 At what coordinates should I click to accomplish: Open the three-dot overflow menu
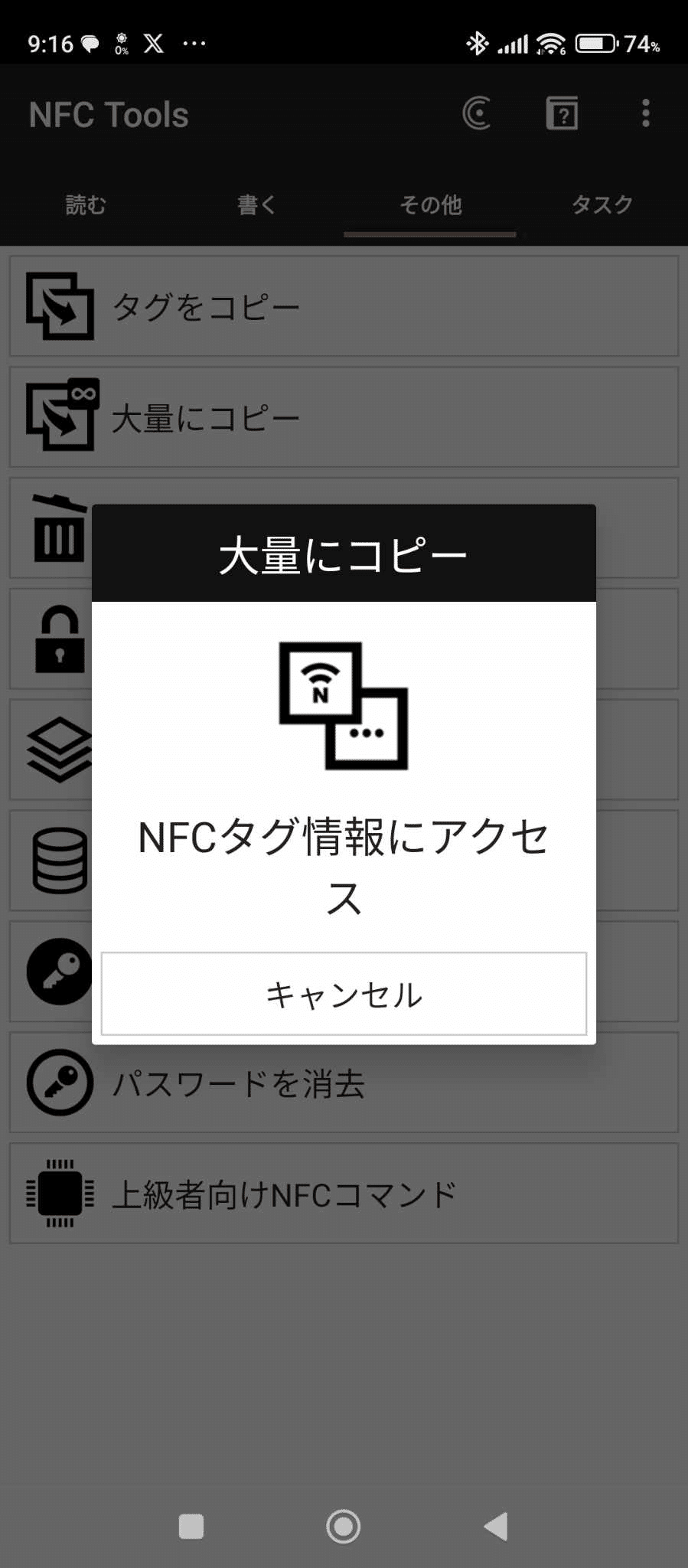[x=645, y=113]
